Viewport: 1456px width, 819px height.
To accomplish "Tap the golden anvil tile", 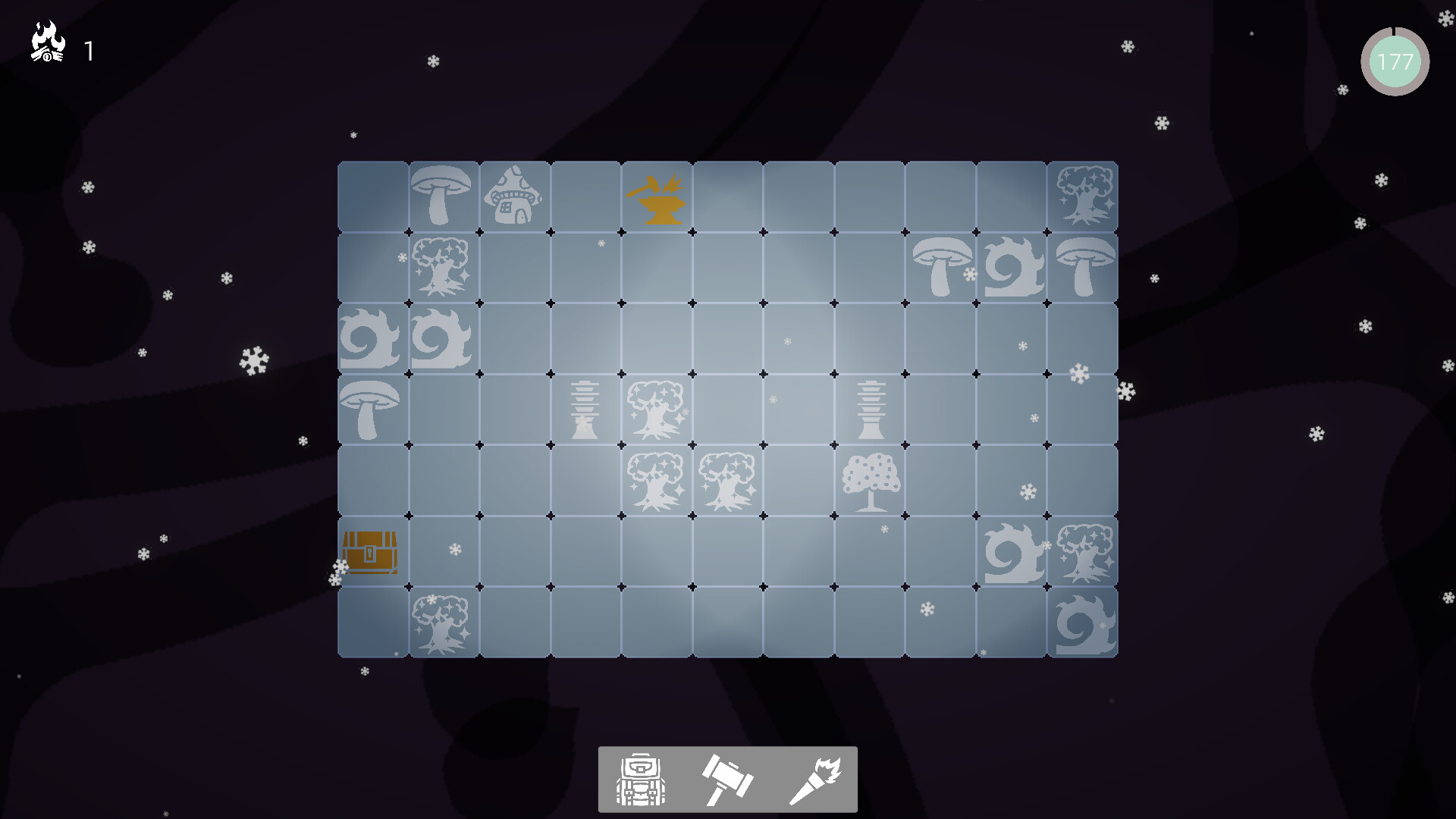I will (657, 199).
